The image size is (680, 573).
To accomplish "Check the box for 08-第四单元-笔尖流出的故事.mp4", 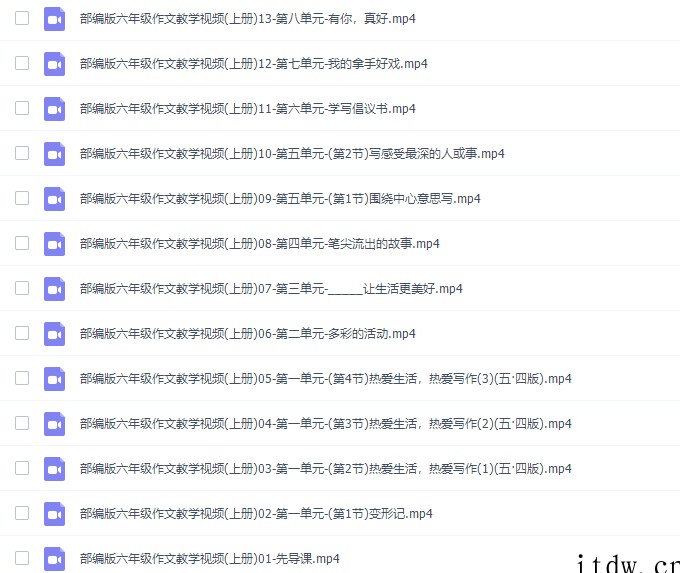I will pyautogui.click(x=22, y=243).
